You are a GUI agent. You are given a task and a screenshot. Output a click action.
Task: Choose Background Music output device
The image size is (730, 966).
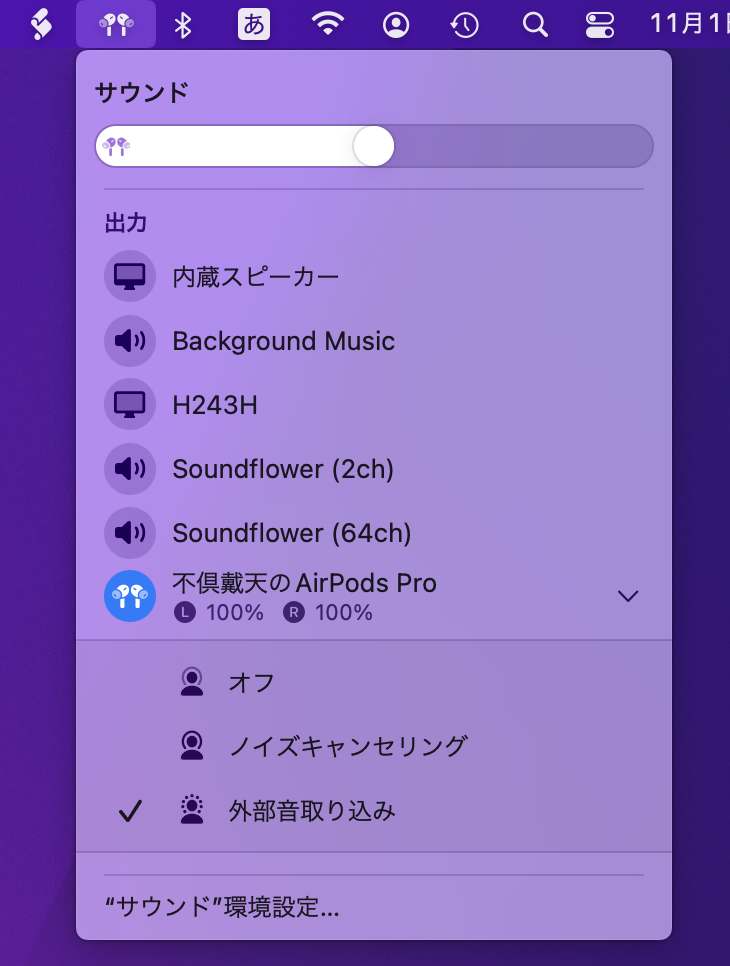283,341
